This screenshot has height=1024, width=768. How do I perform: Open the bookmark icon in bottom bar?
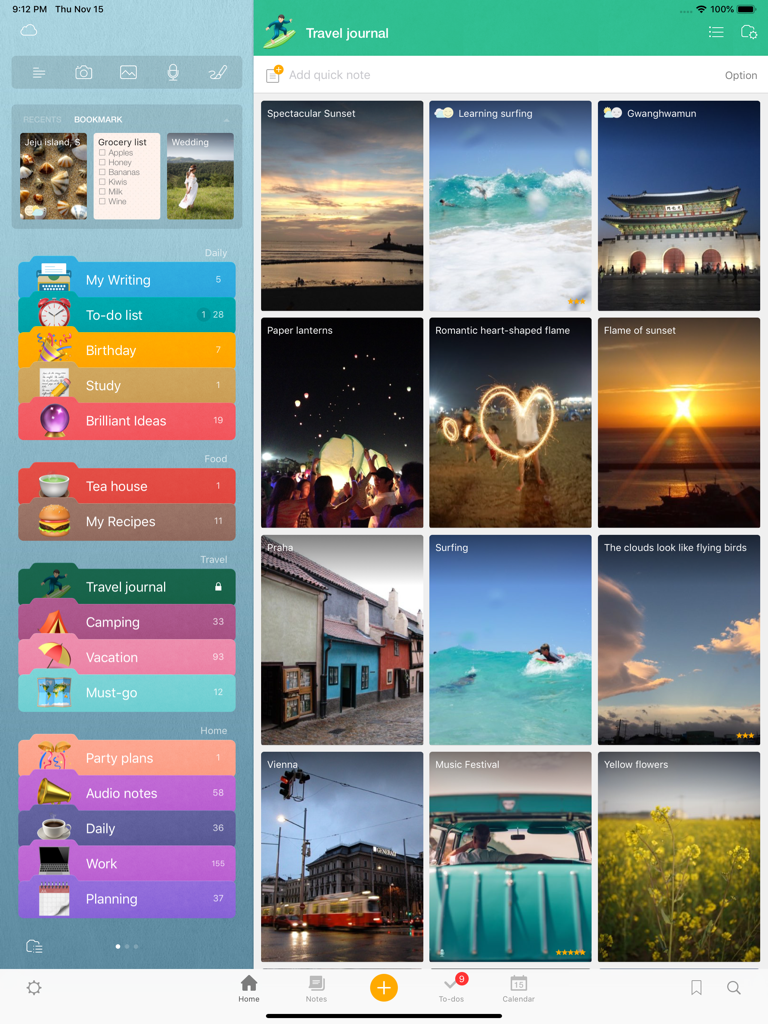coord(696,987)
